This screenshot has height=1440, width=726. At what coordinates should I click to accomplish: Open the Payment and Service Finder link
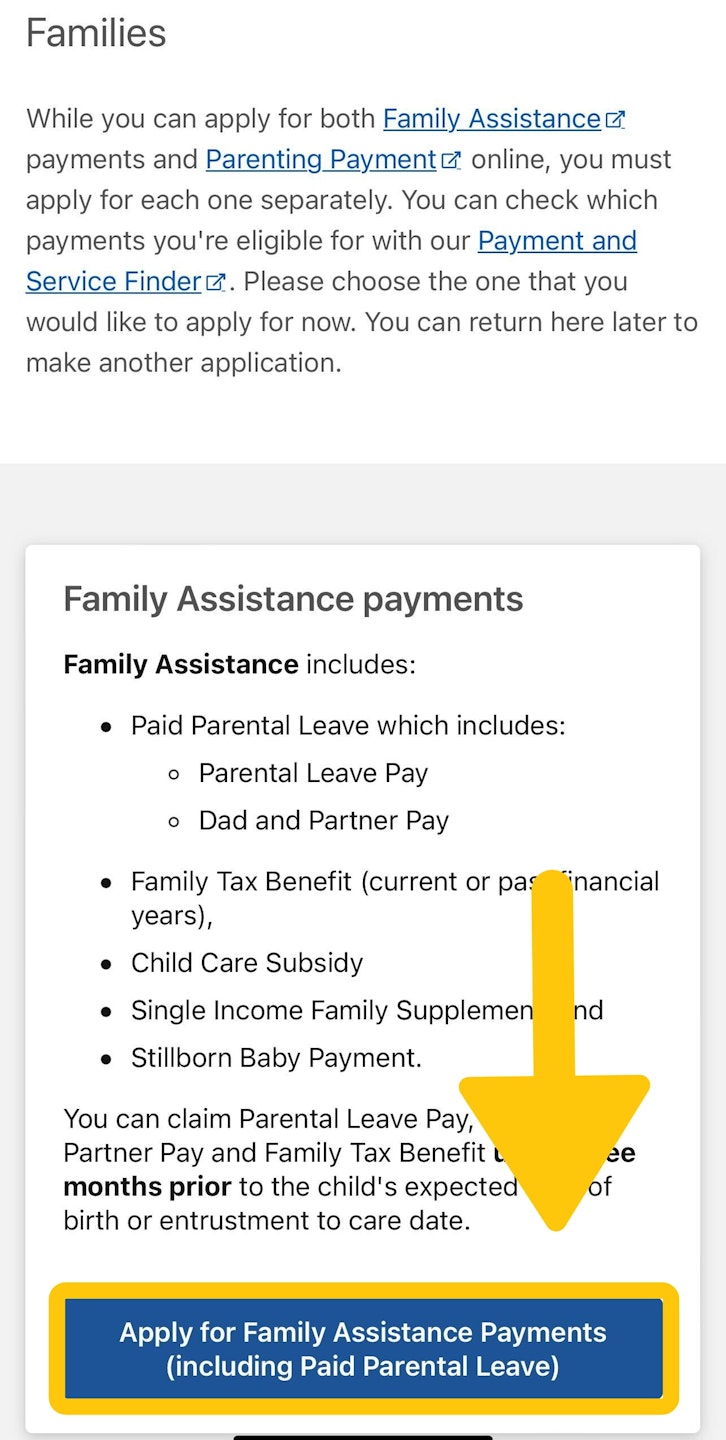[x=556, y=241]
